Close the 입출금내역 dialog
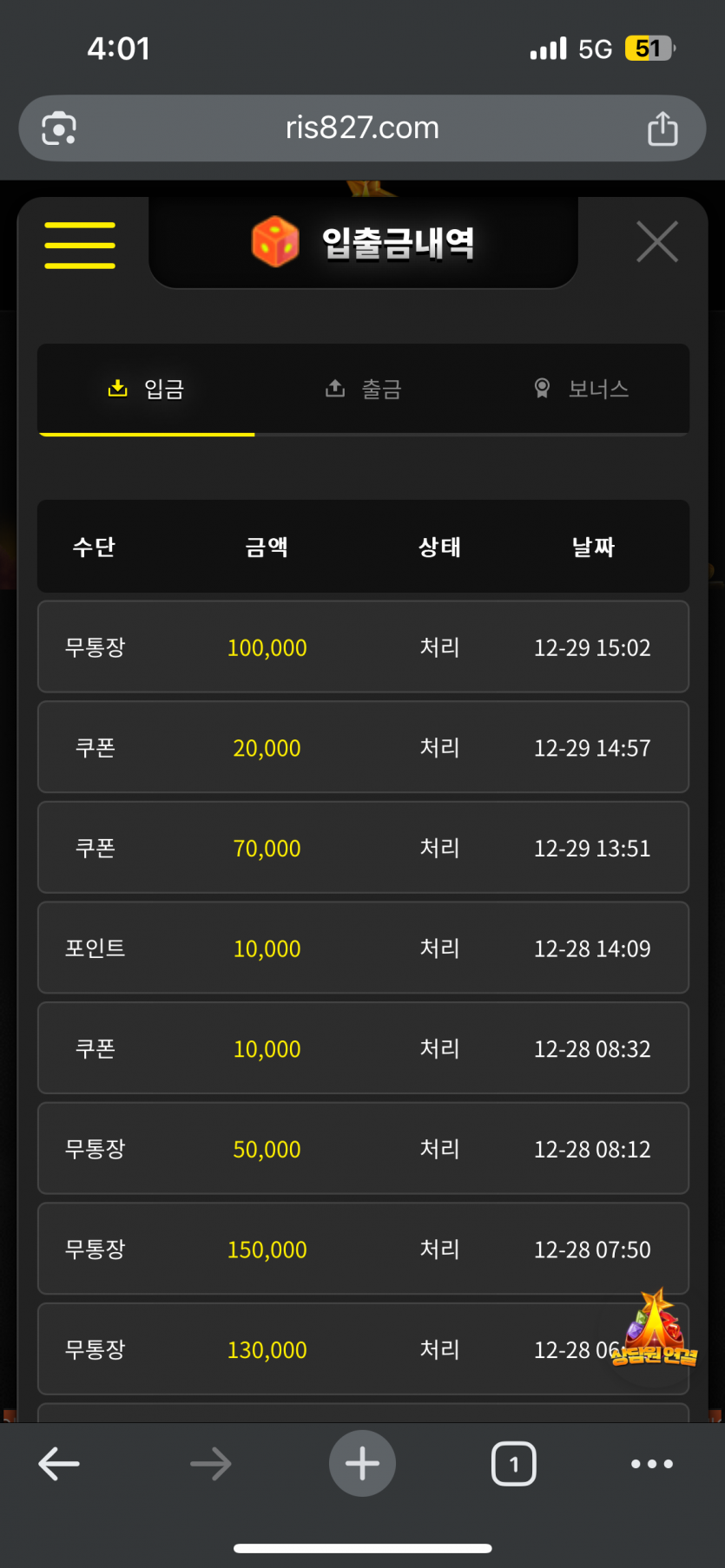This screenshot has width=725, height=1568. [656, 241]
